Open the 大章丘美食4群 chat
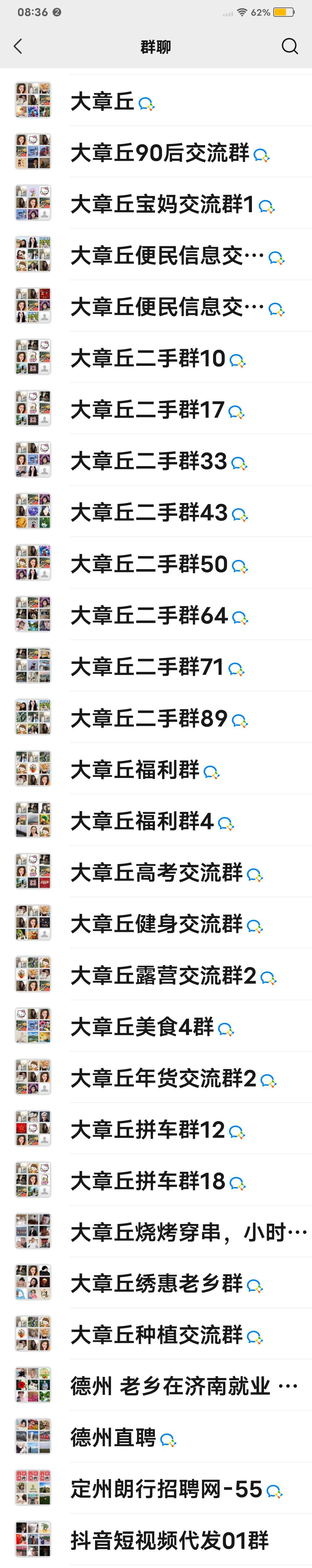Viewport: 312px width, 1568px height. pos(142,1027)
